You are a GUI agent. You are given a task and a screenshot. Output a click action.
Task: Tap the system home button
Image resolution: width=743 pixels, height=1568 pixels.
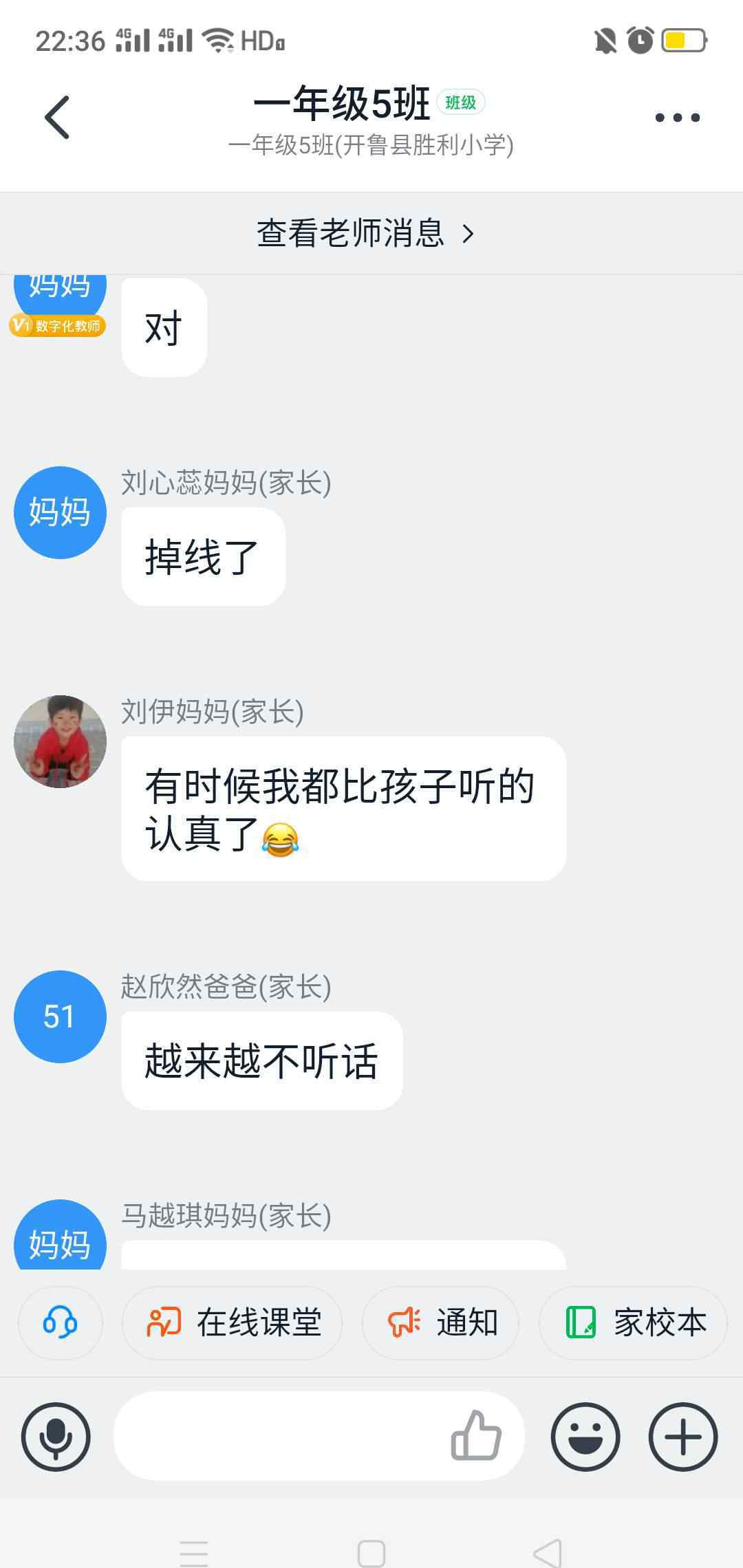tap(371, 1553)
